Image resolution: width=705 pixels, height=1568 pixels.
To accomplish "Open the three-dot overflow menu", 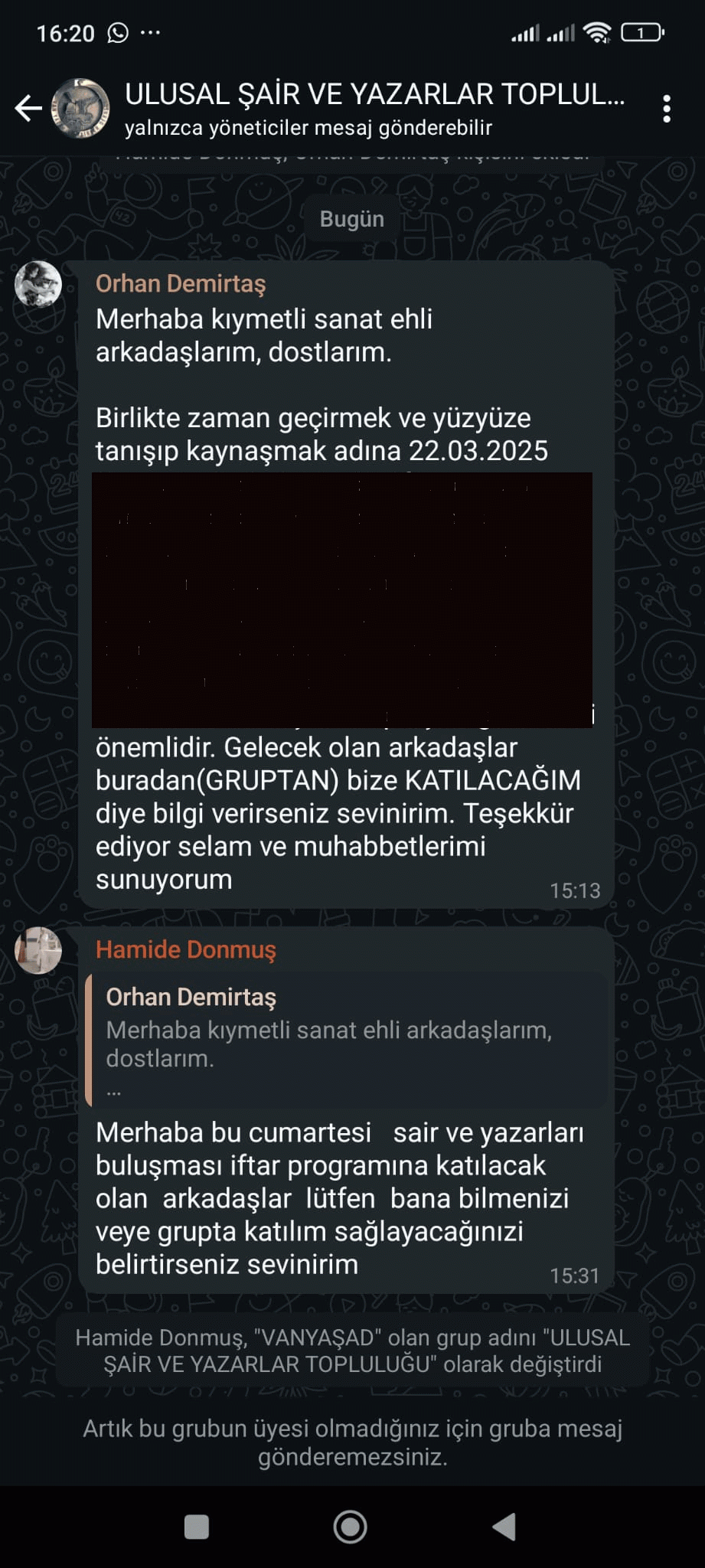I will pyautogui.click(x=667, y=109).
